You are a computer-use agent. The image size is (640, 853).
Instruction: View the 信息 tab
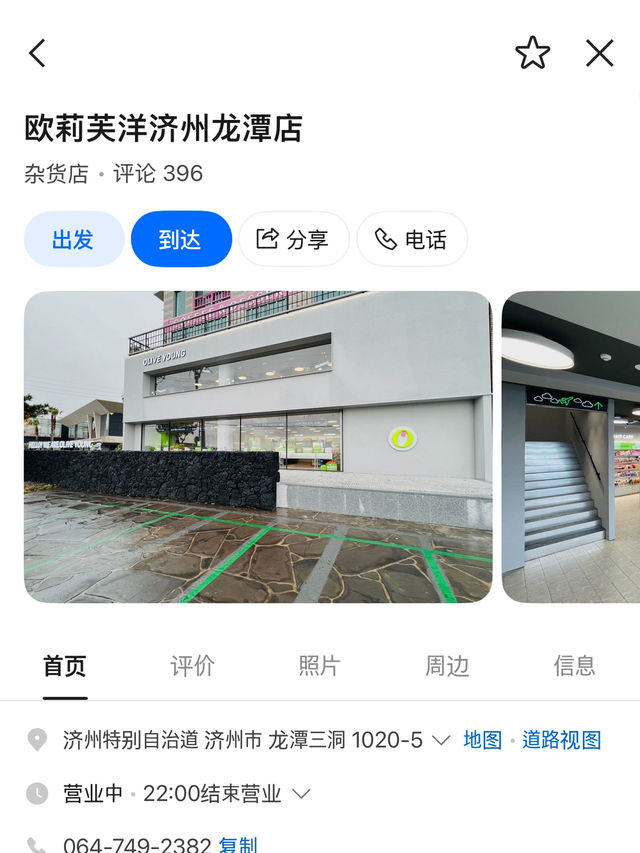point(574,666)
